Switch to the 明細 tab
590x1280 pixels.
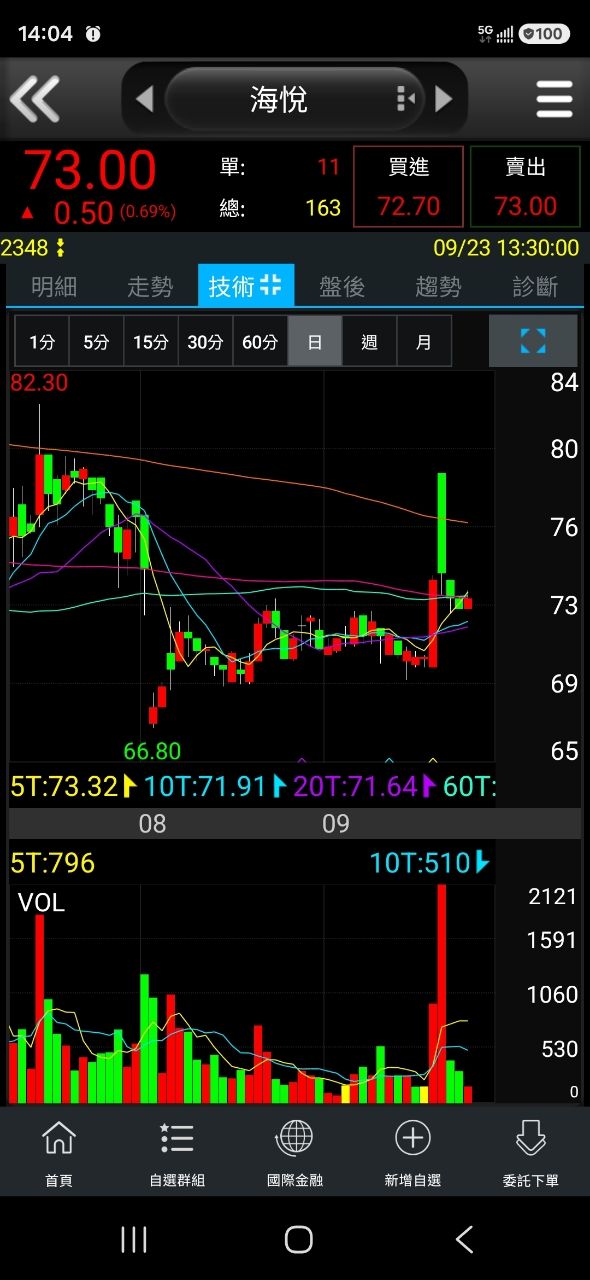tap(54, 287)
